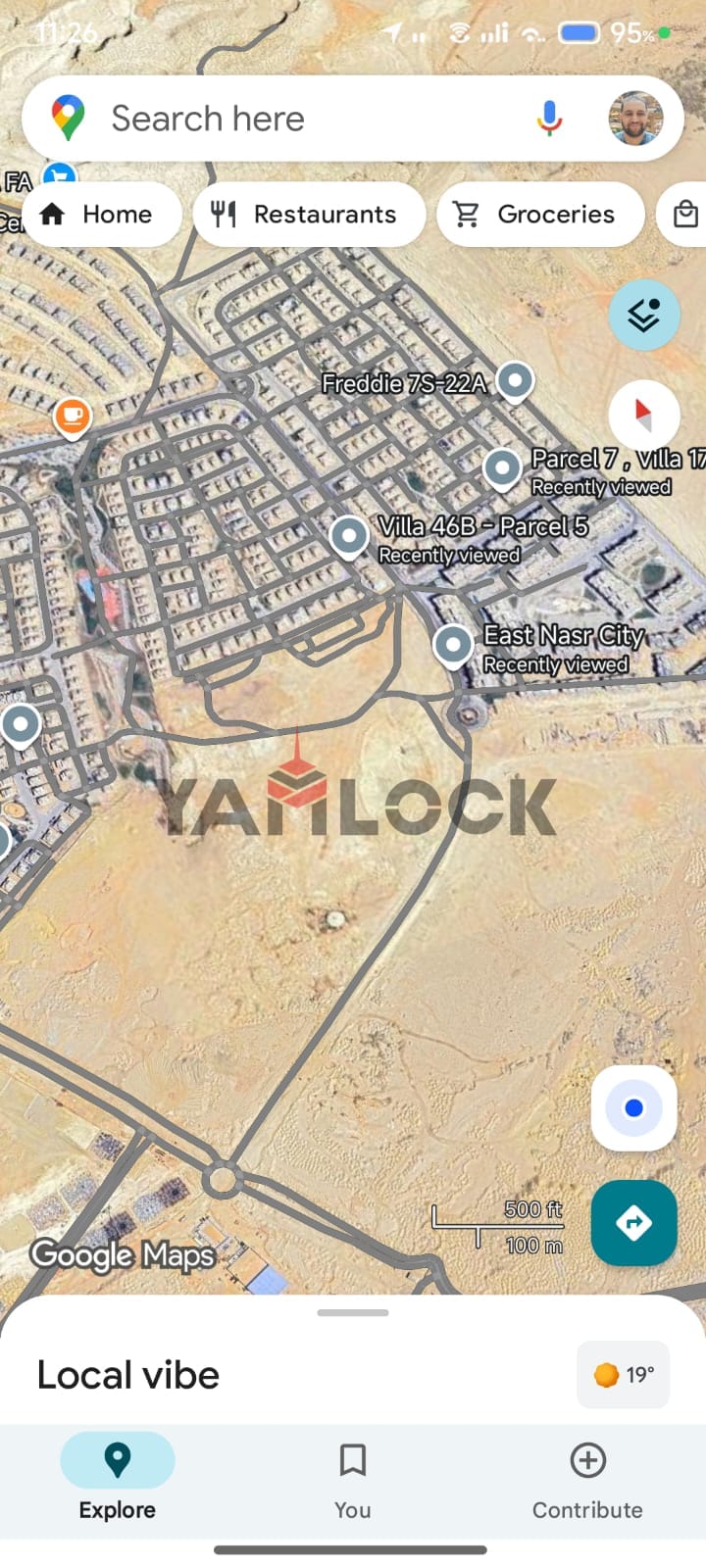
Task: Open the directions button
Action: coord(633,1222)
